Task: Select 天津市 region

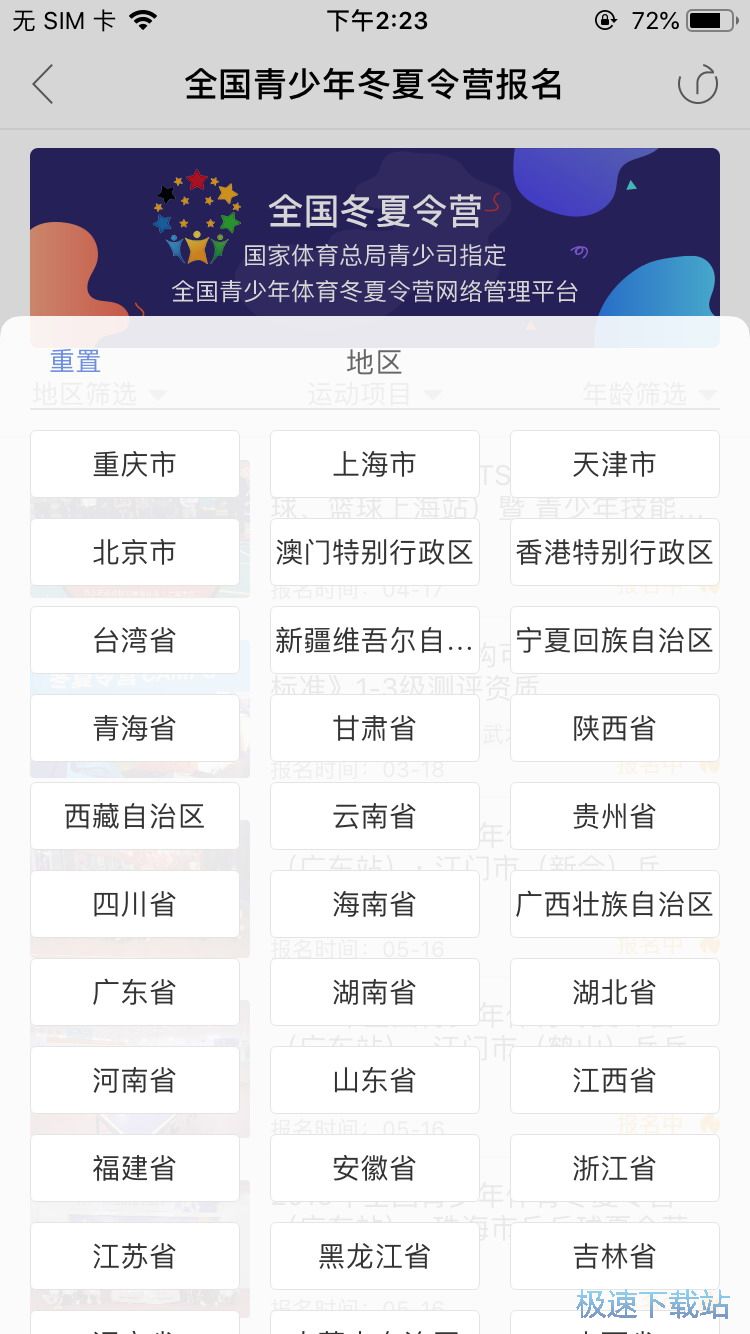Action: point(615,464)
